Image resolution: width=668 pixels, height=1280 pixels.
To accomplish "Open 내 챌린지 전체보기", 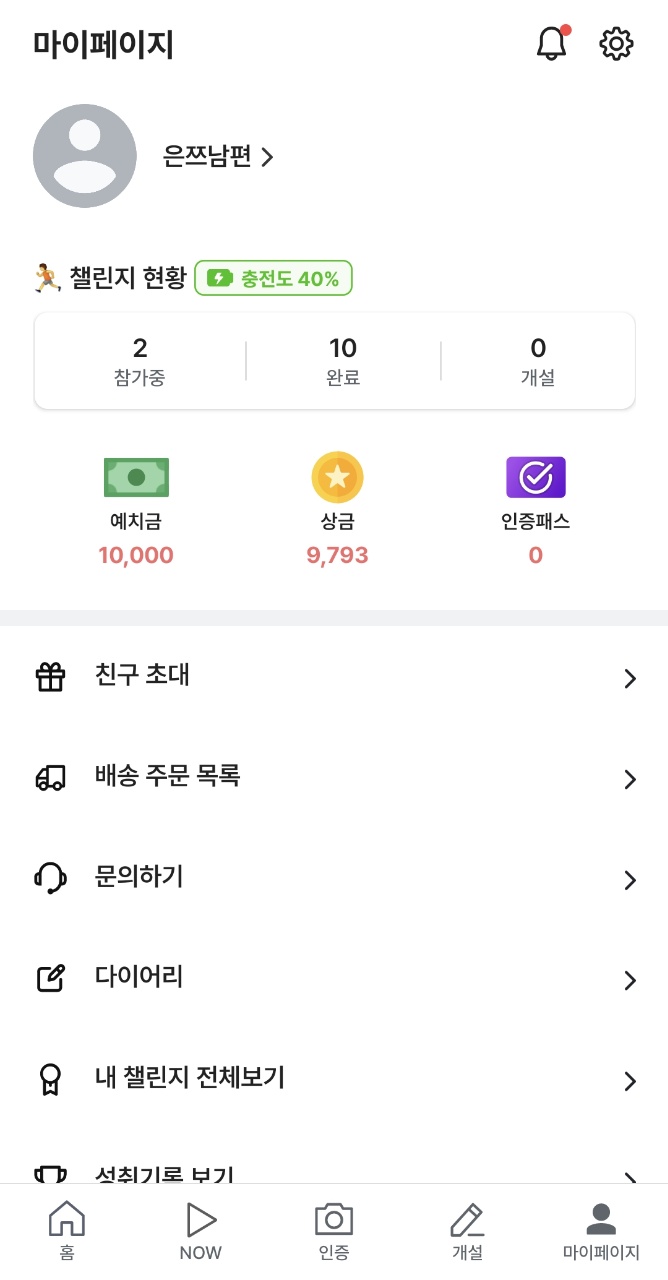I will [334, 1079].
